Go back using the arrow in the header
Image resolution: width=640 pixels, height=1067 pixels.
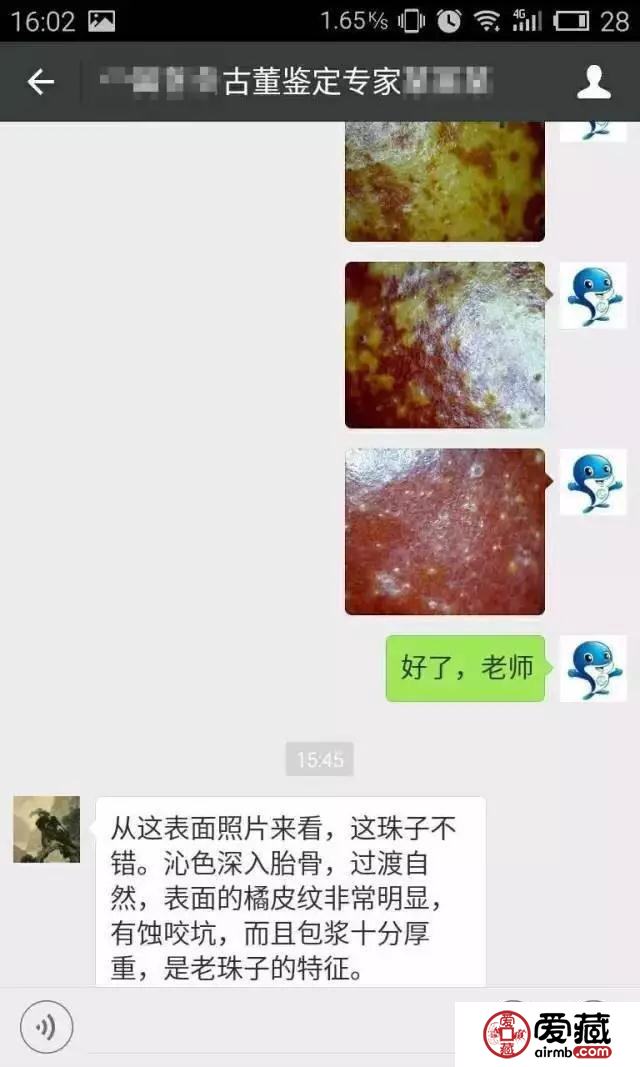40,82
